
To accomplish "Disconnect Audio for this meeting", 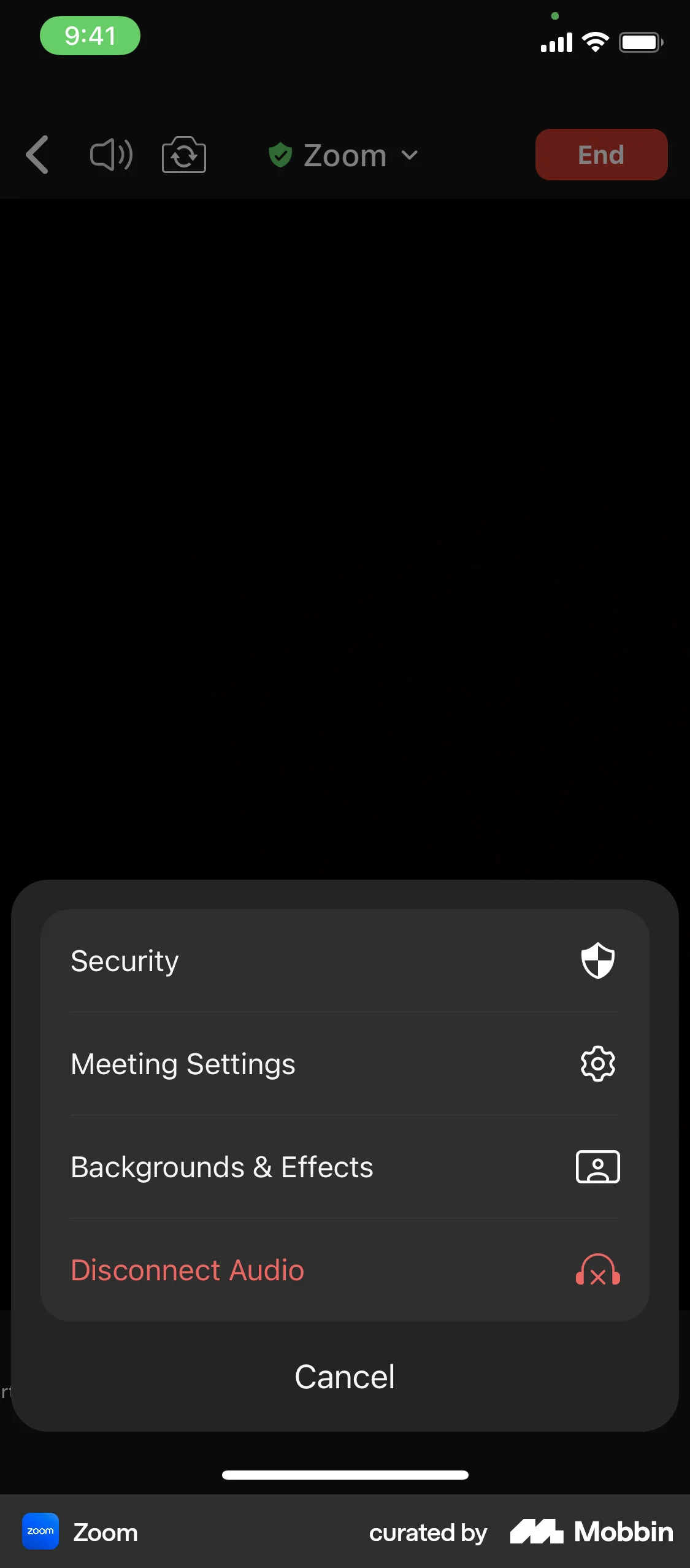I will (x=186, y=1270).
